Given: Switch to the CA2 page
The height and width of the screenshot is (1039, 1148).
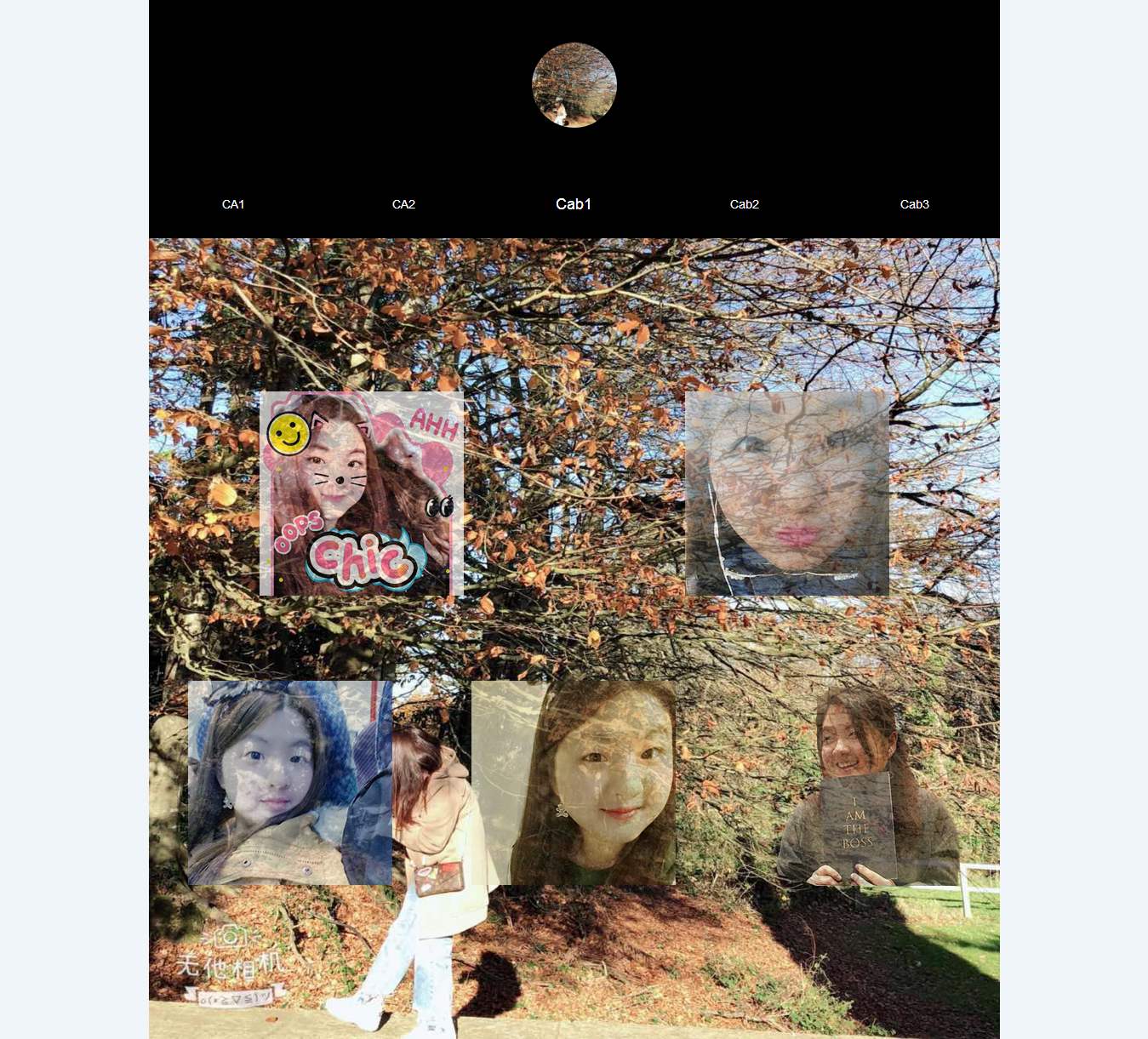Looking at the screenshot, I should tap(403, 204).
